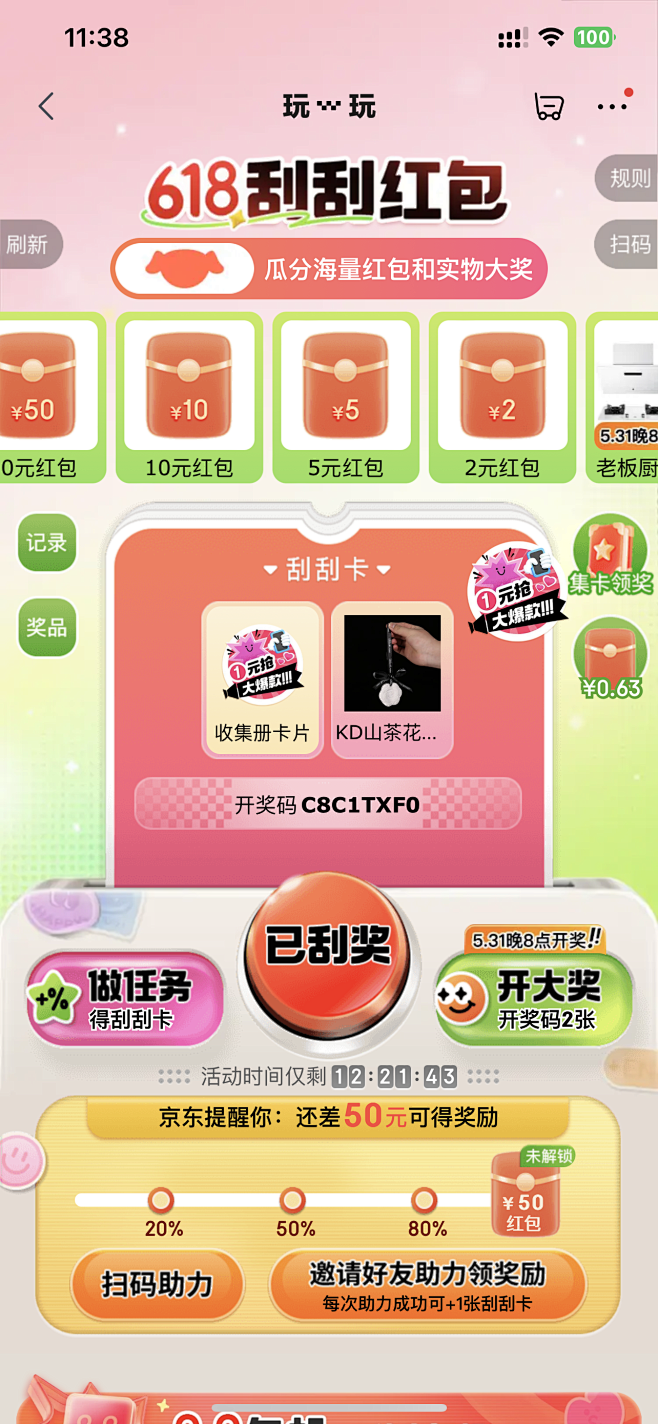This screenshot has width=658, height=1424.
Task: Tap the red 已刮奖 scratch button
Action: click(x=328, y=945)
